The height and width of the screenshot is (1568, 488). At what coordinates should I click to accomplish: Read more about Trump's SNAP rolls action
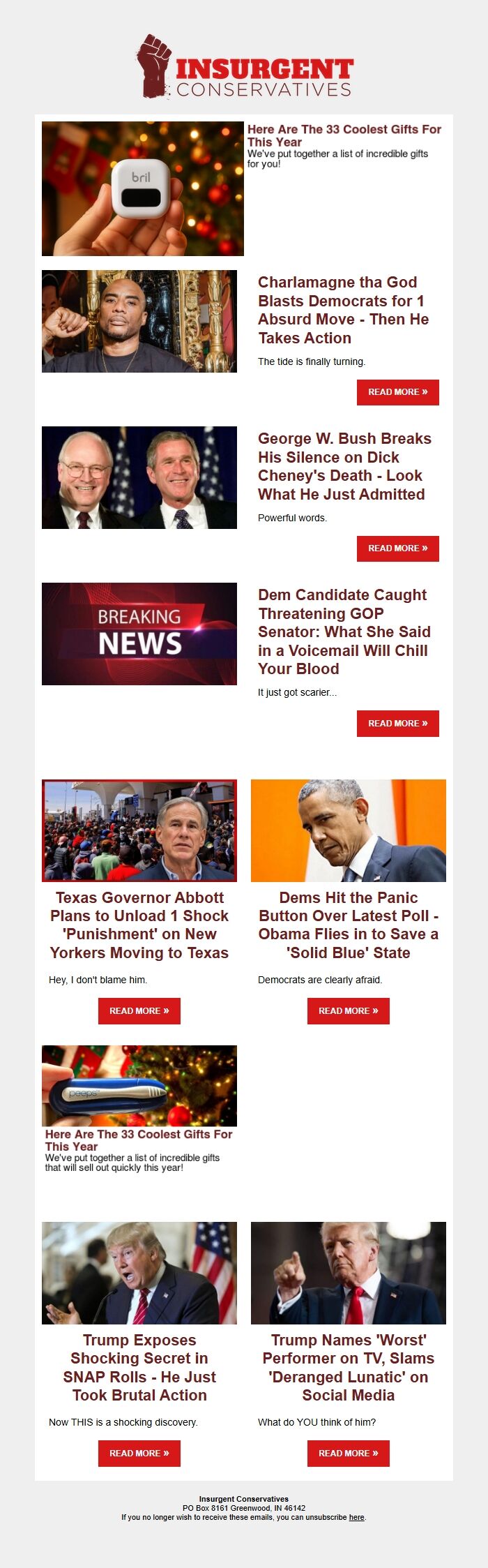pos(139,1454)
